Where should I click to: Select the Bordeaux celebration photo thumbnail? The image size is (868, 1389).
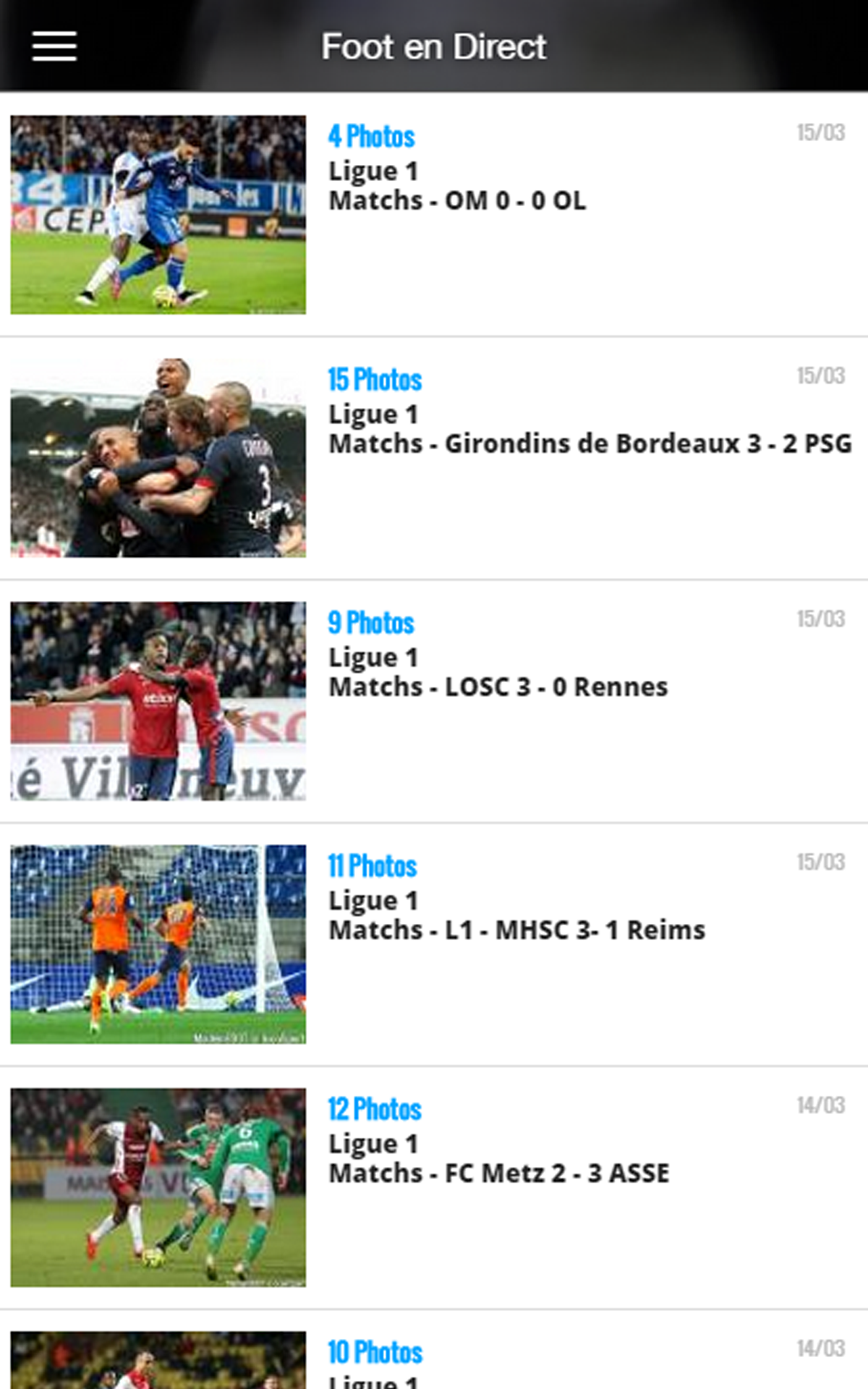157,457
